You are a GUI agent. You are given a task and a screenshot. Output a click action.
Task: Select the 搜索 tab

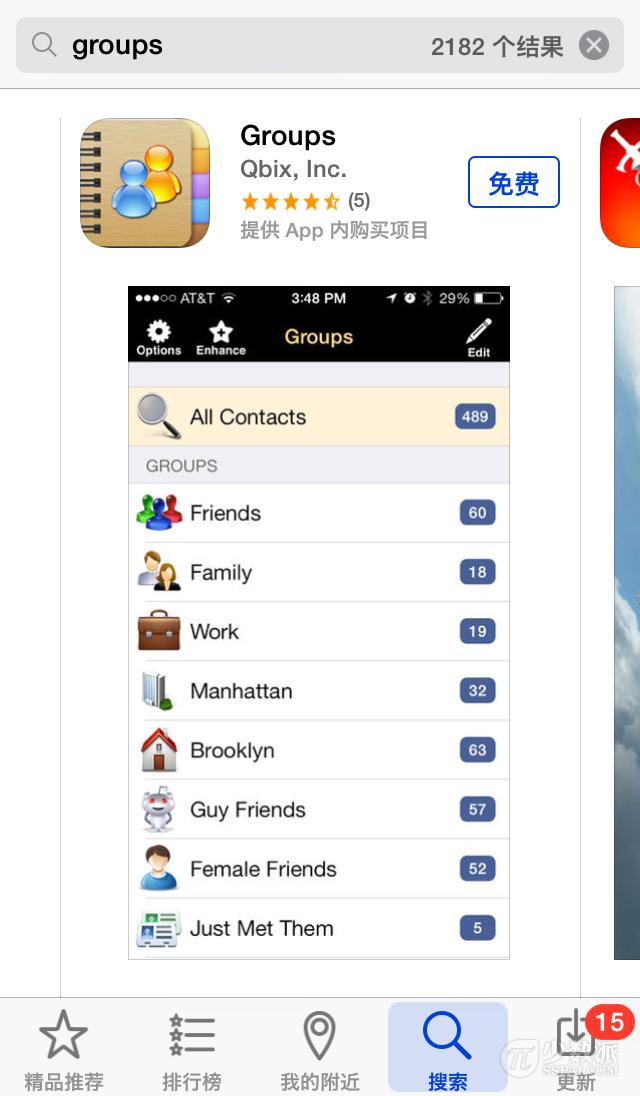click(x=447, y=1049)
